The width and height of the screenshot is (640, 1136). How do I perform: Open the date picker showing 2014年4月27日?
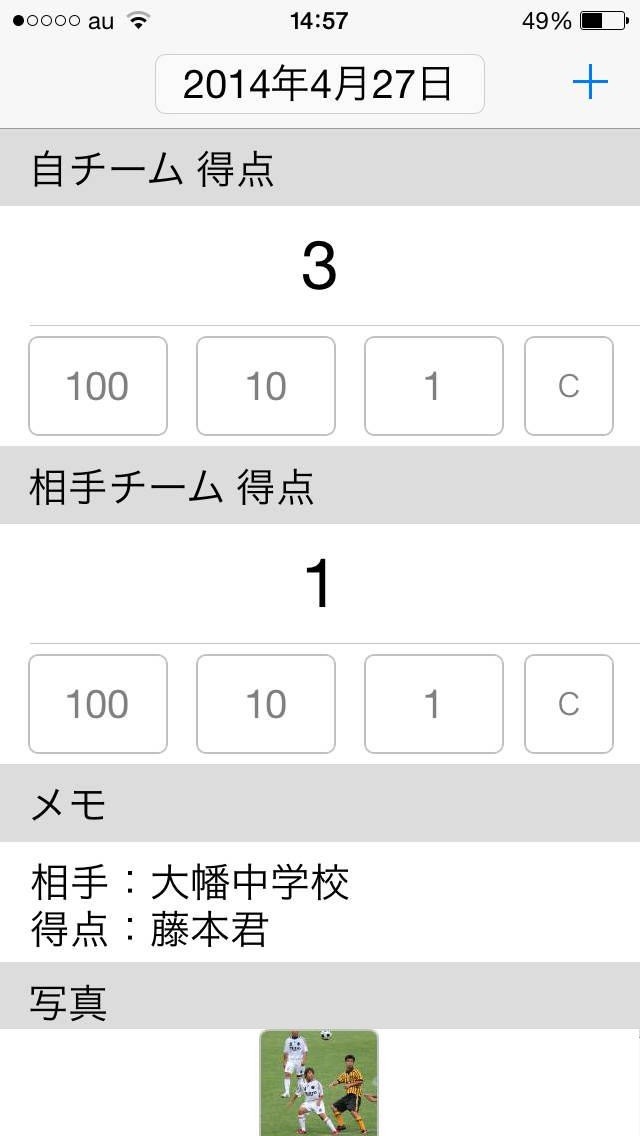[x=320, y=84]
